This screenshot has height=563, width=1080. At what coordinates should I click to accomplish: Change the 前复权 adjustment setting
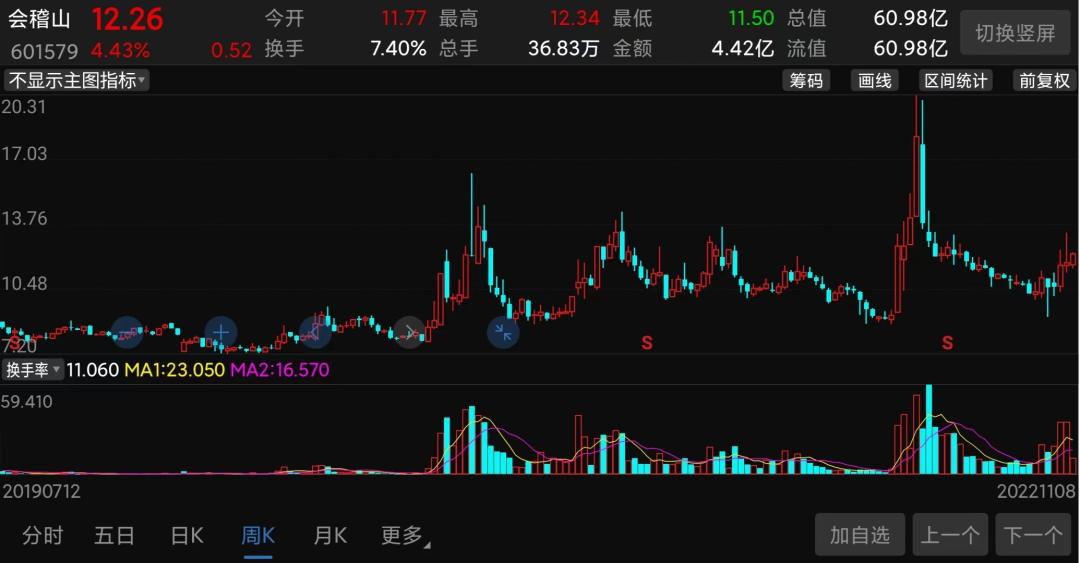(x=1043, y=81)
